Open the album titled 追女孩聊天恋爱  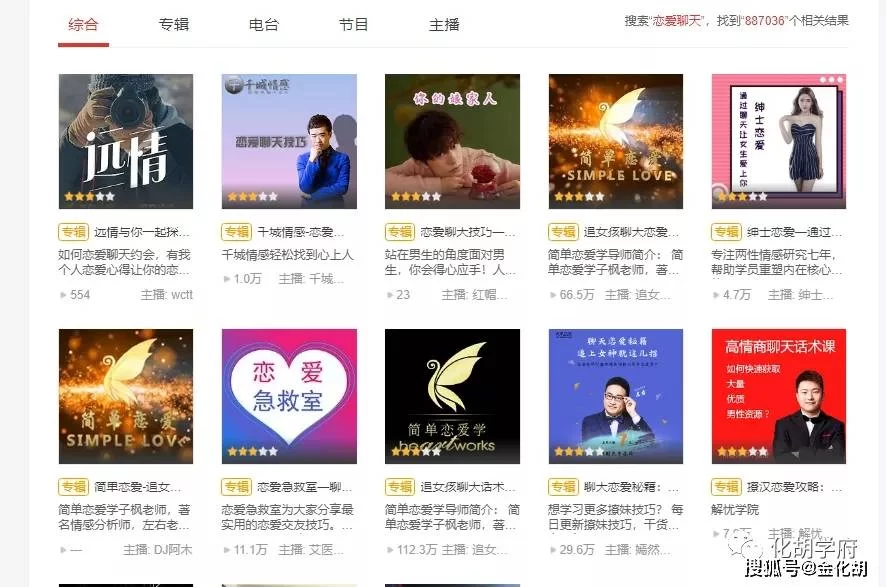(x=638, y=231)
